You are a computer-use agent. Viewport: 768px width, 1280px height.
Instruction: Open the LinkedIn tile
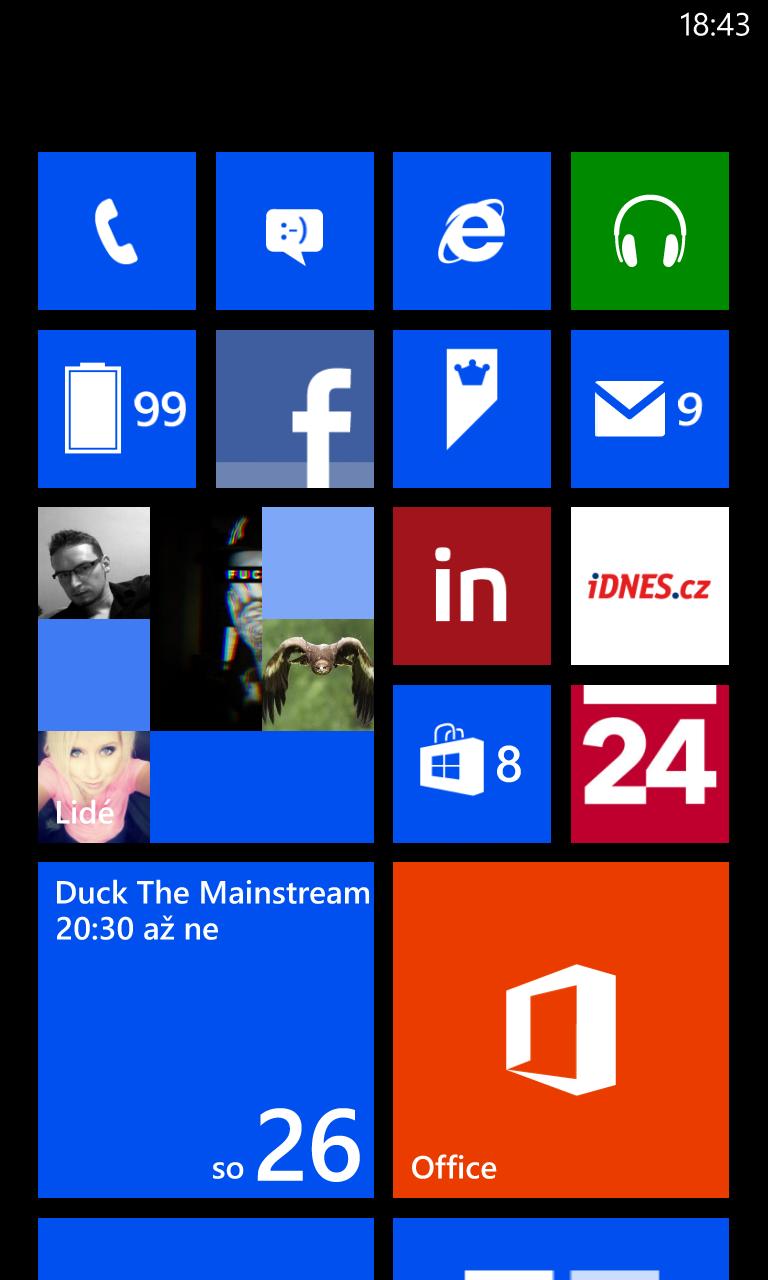[x=471, y=585]
